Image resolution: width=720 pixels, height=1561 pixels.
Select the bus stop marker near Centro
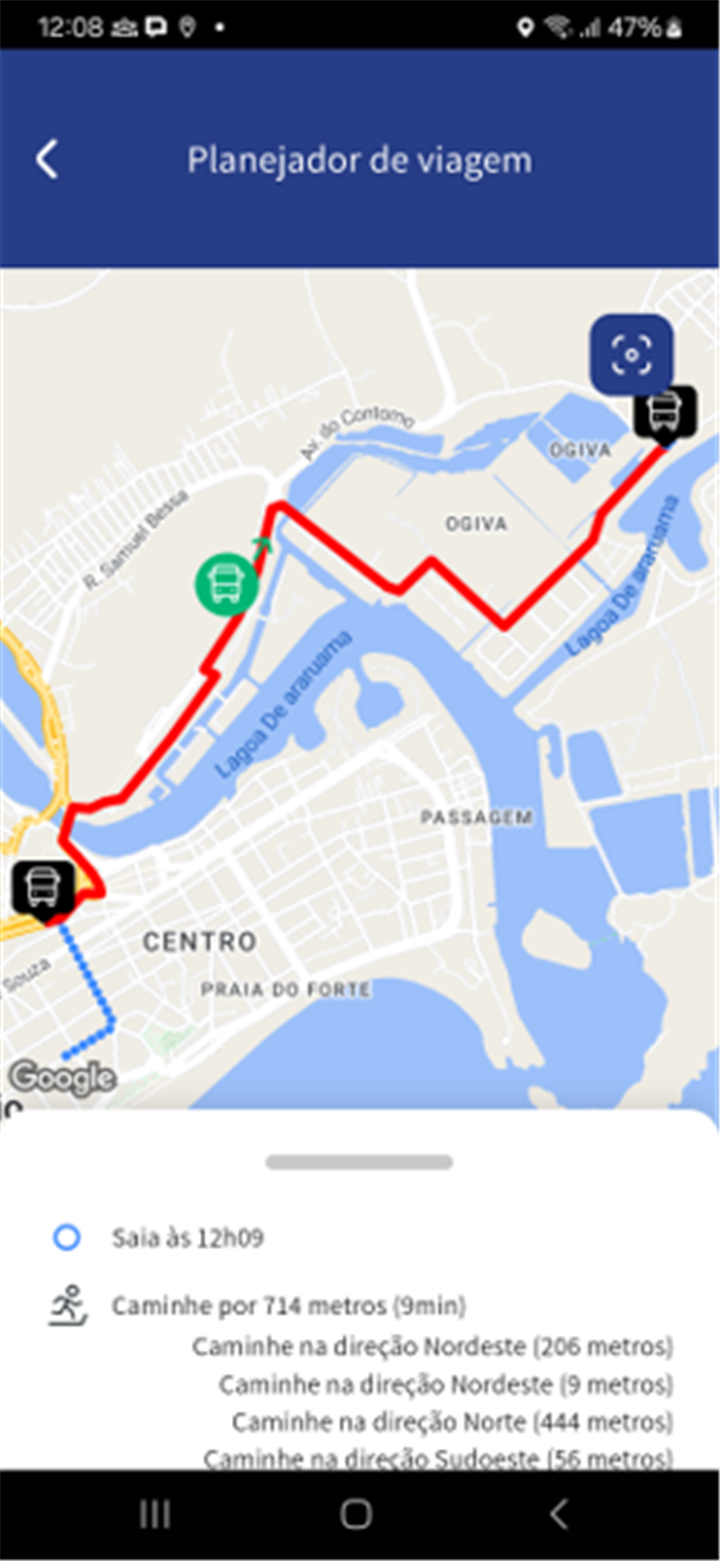(43, 890)
